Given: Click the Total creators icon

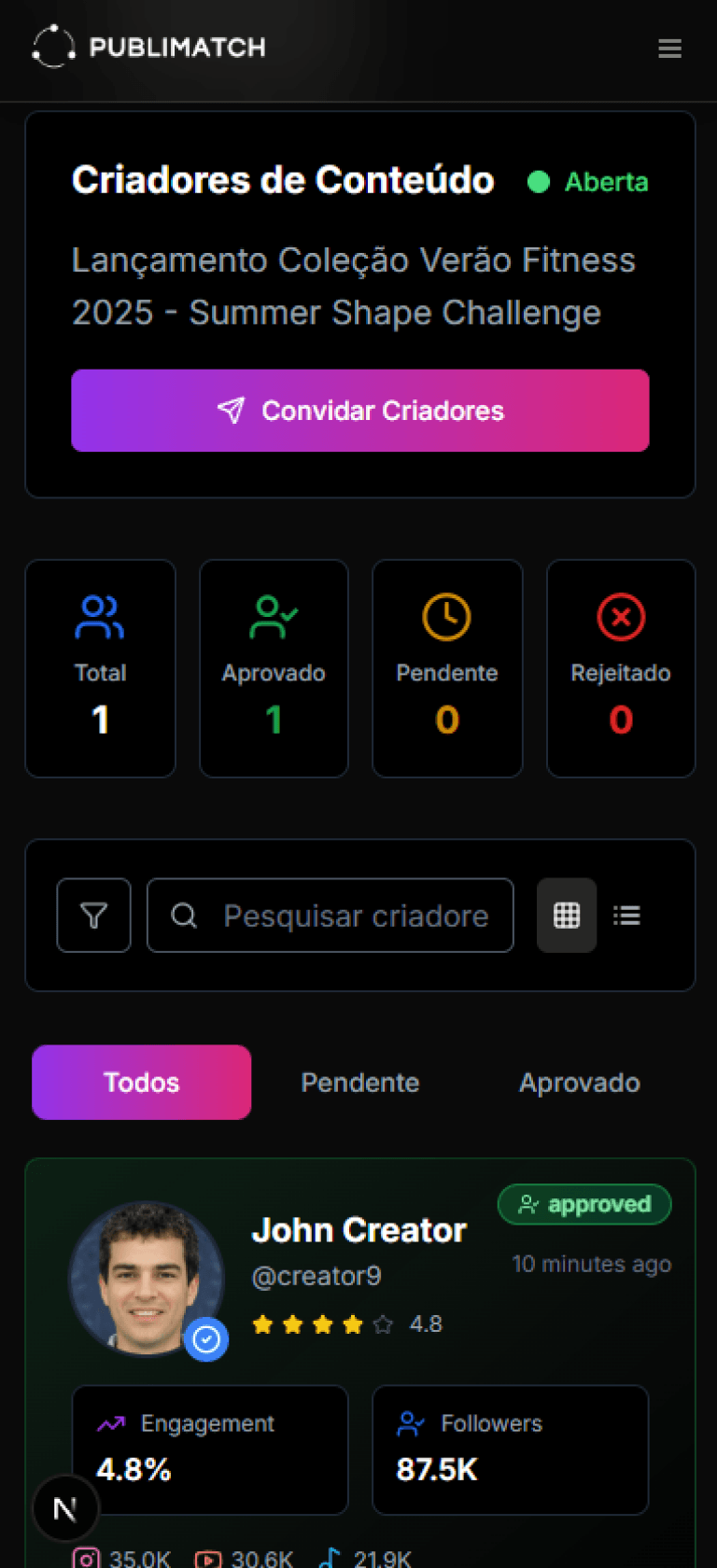Looking at the screenshot, I should pyautogui.click(x=100, y=616).
